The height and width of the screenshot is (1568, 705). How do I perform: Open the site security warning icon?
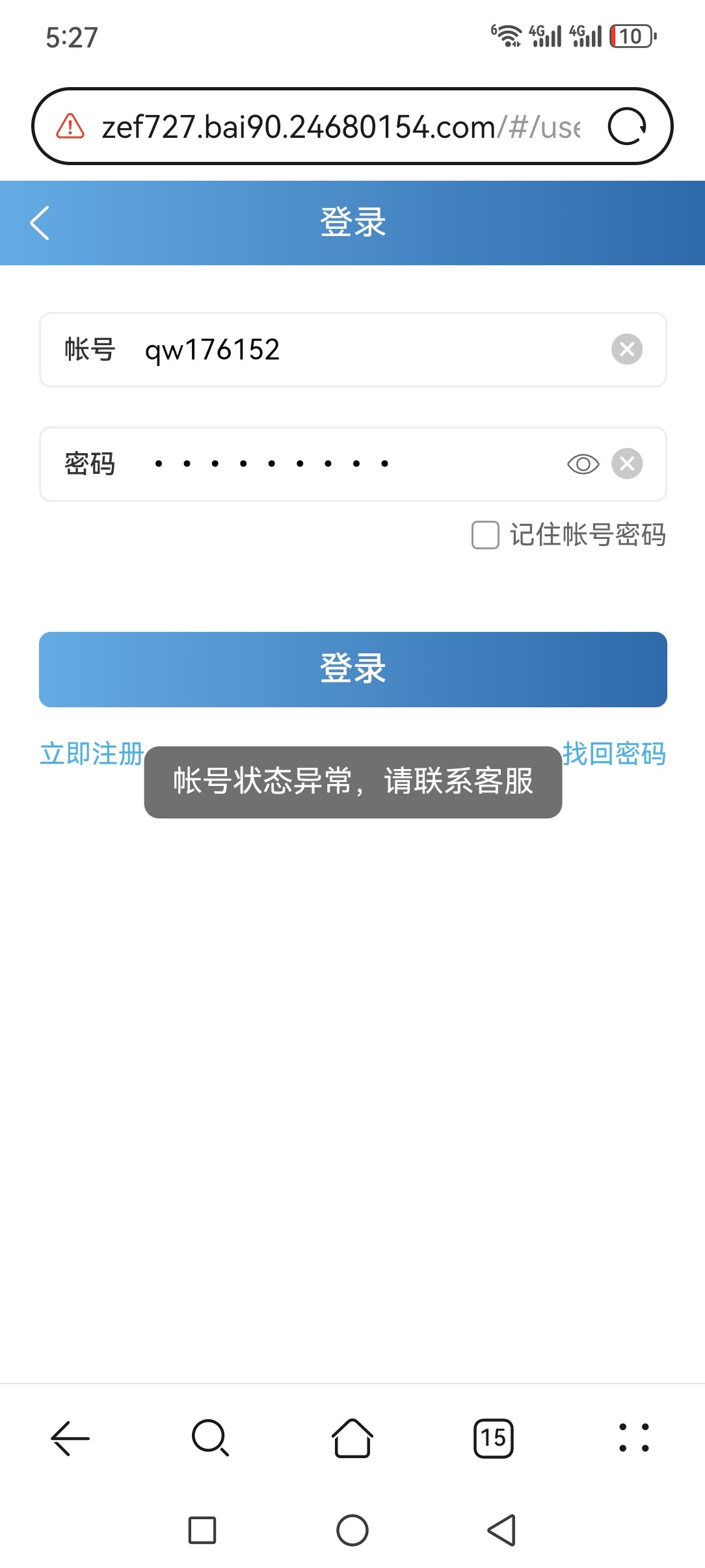[70, 126]
